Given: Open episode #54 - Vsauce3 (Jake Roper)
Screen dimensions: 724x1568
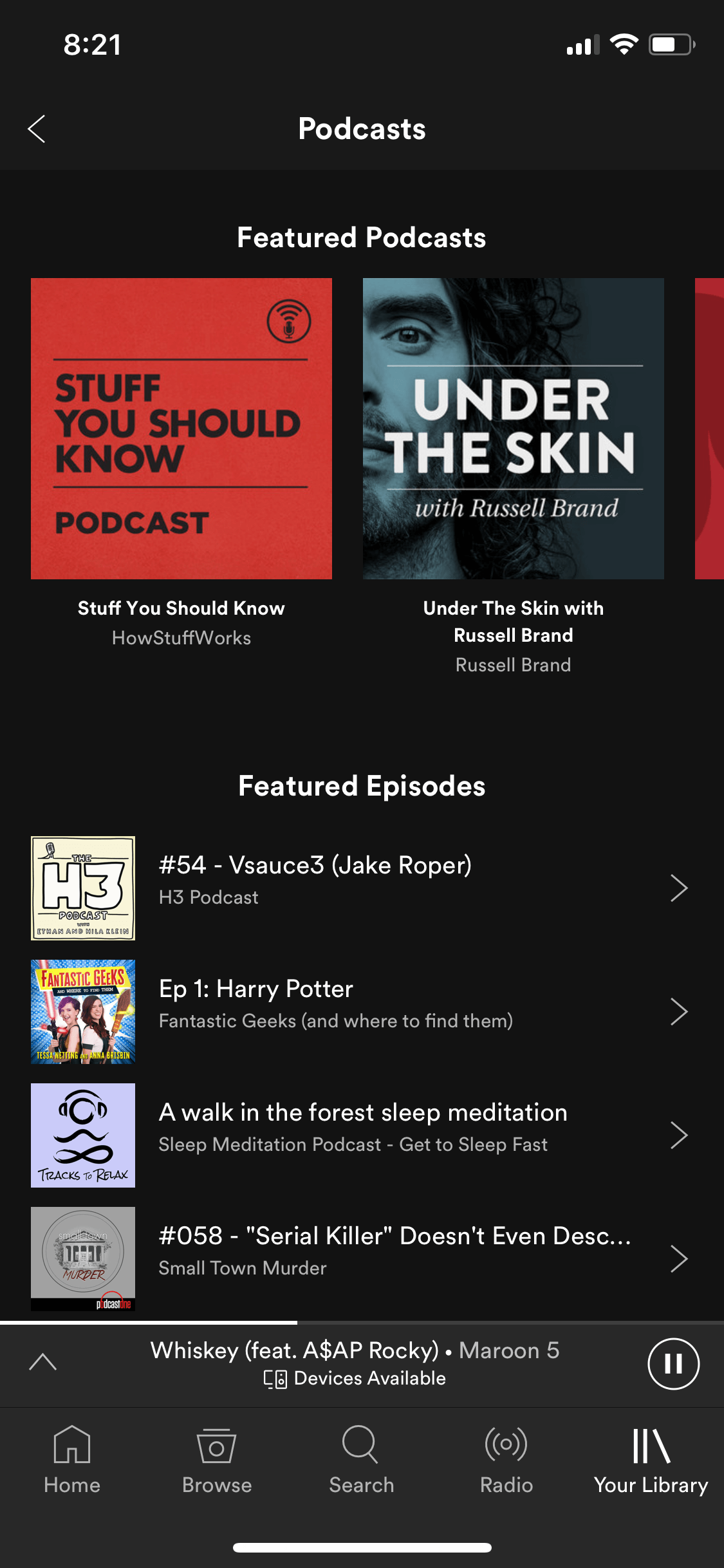Looking at the screenshot, I should pyautogui.click(x=362, y=888).
